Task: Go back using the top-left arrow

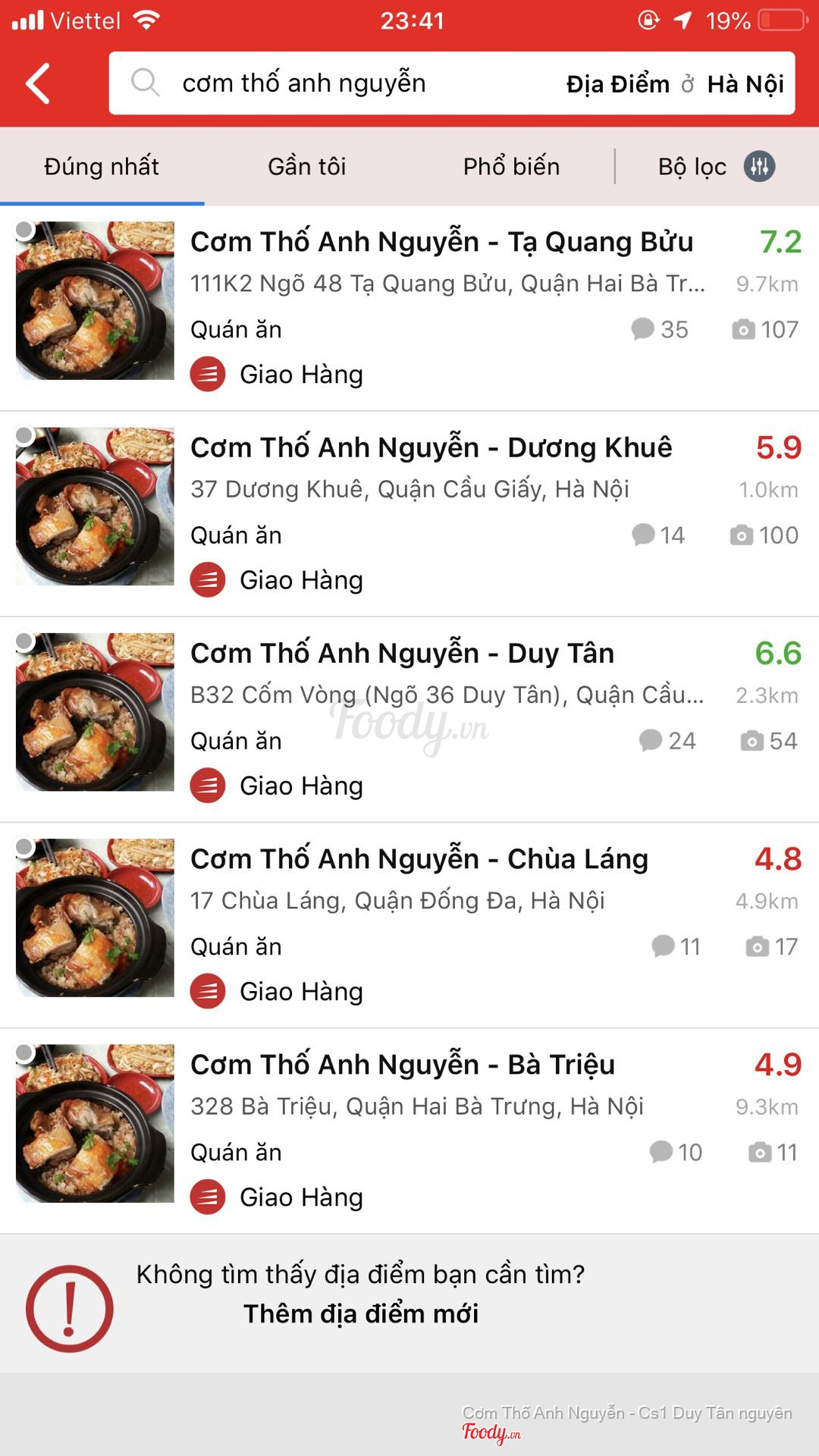Action: coord(38,83)
